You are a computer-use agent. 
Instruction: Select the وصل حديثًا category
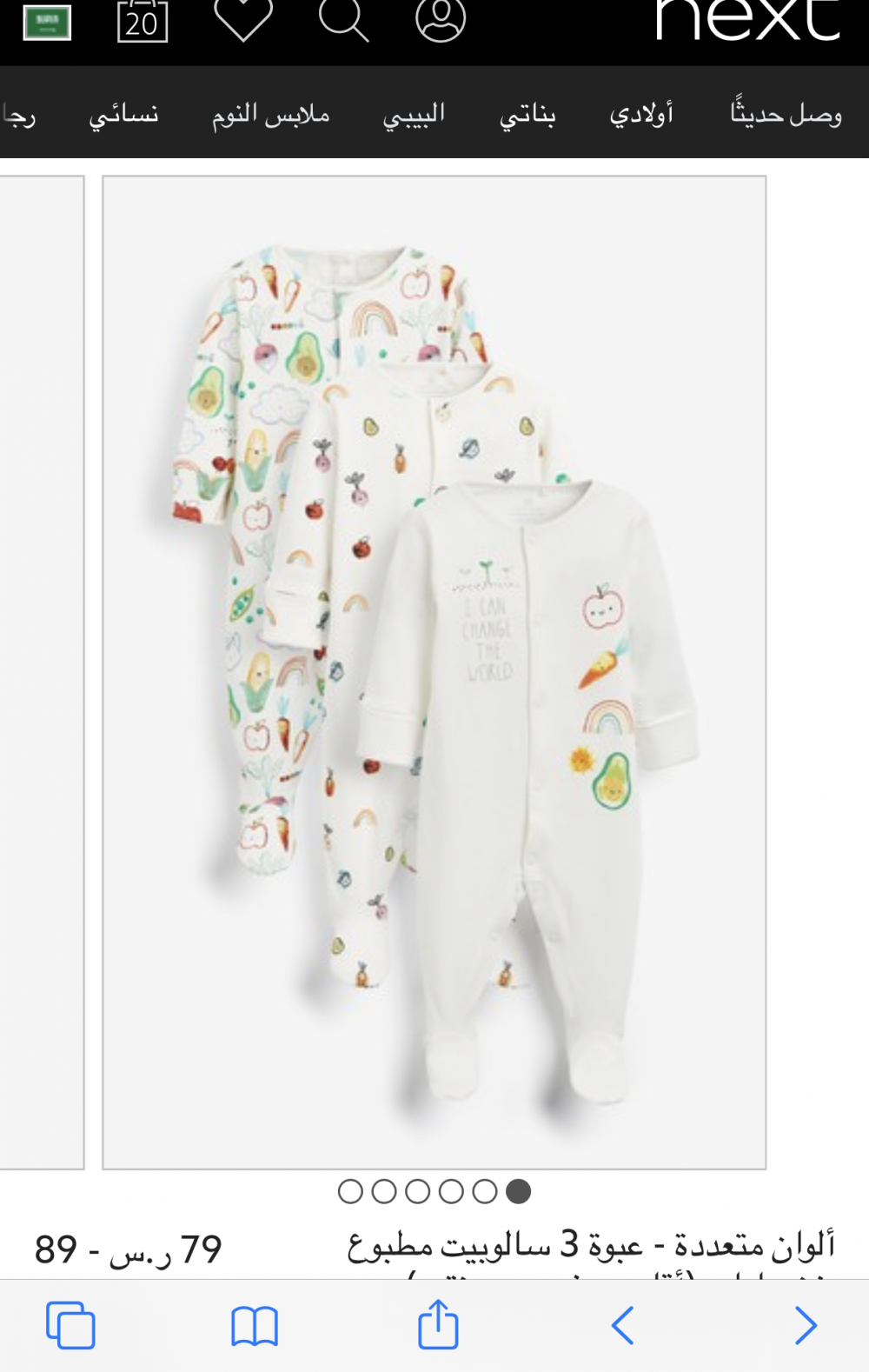(786, 113)
